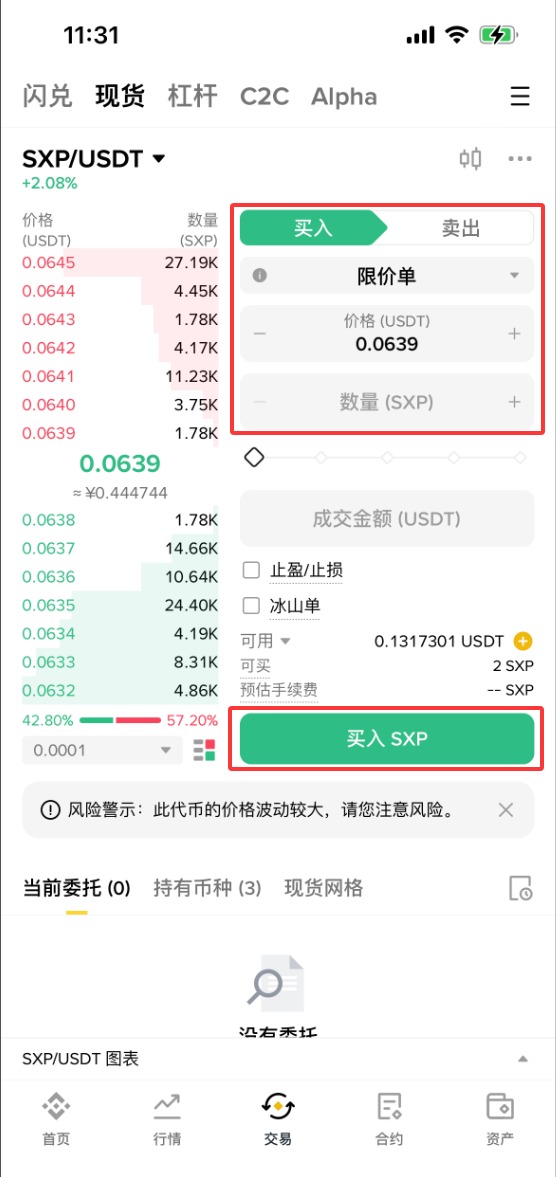Image resolution: width=556 pixels, height=1177 pixels.
Task: Open the hamburger menu
Action: click(519, 97)
